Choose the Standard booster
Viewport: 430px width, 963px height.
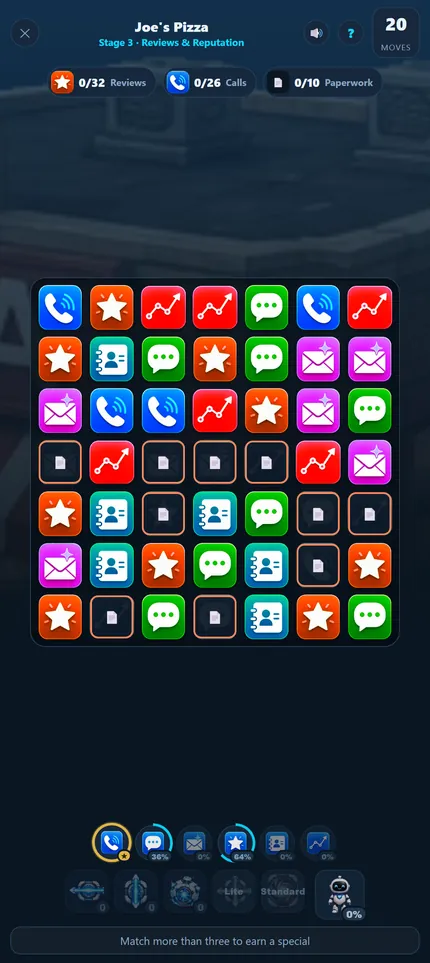coord(283,892)
